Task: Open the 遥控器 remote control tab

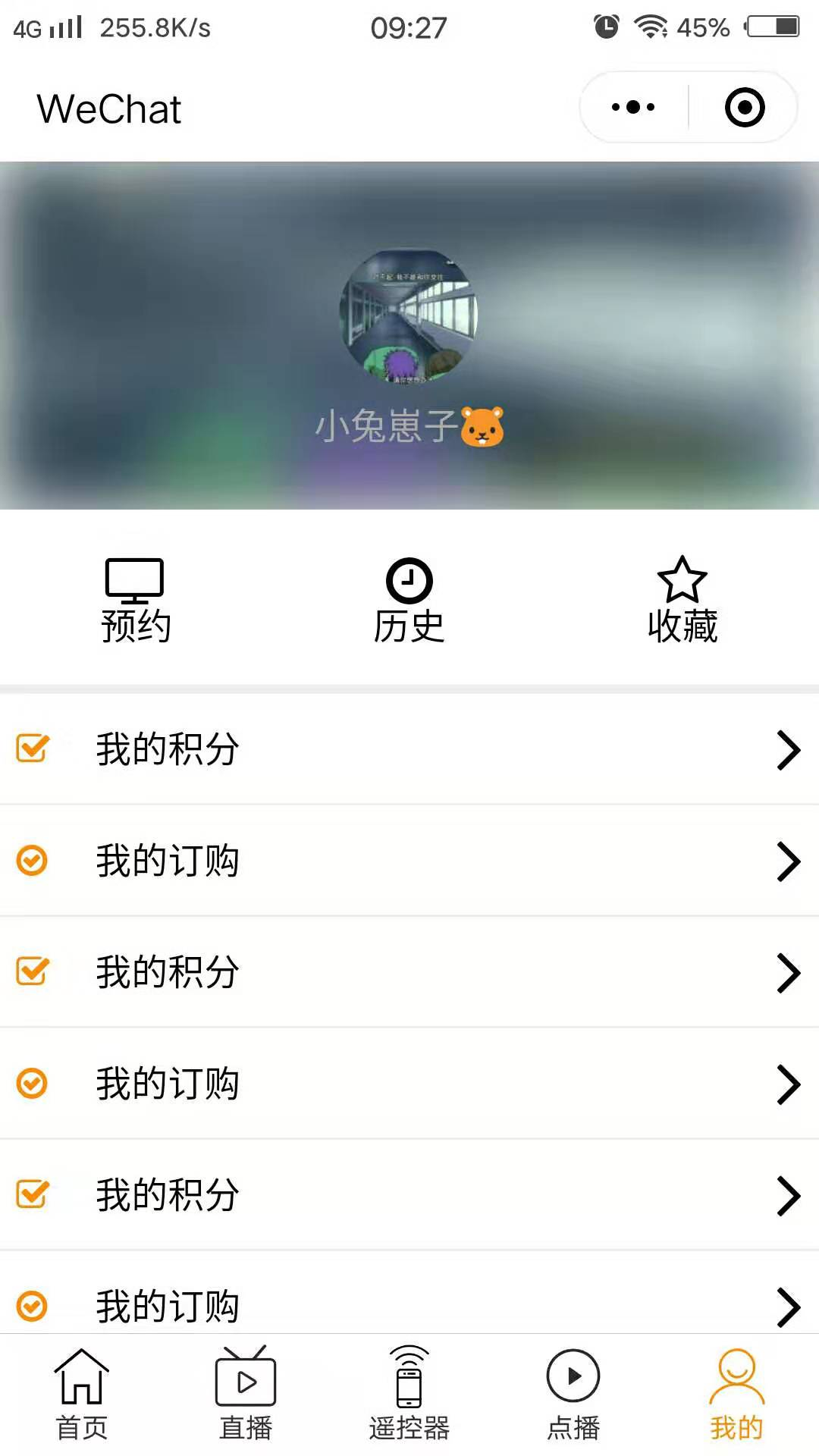Action: [x=409, y=1395]
